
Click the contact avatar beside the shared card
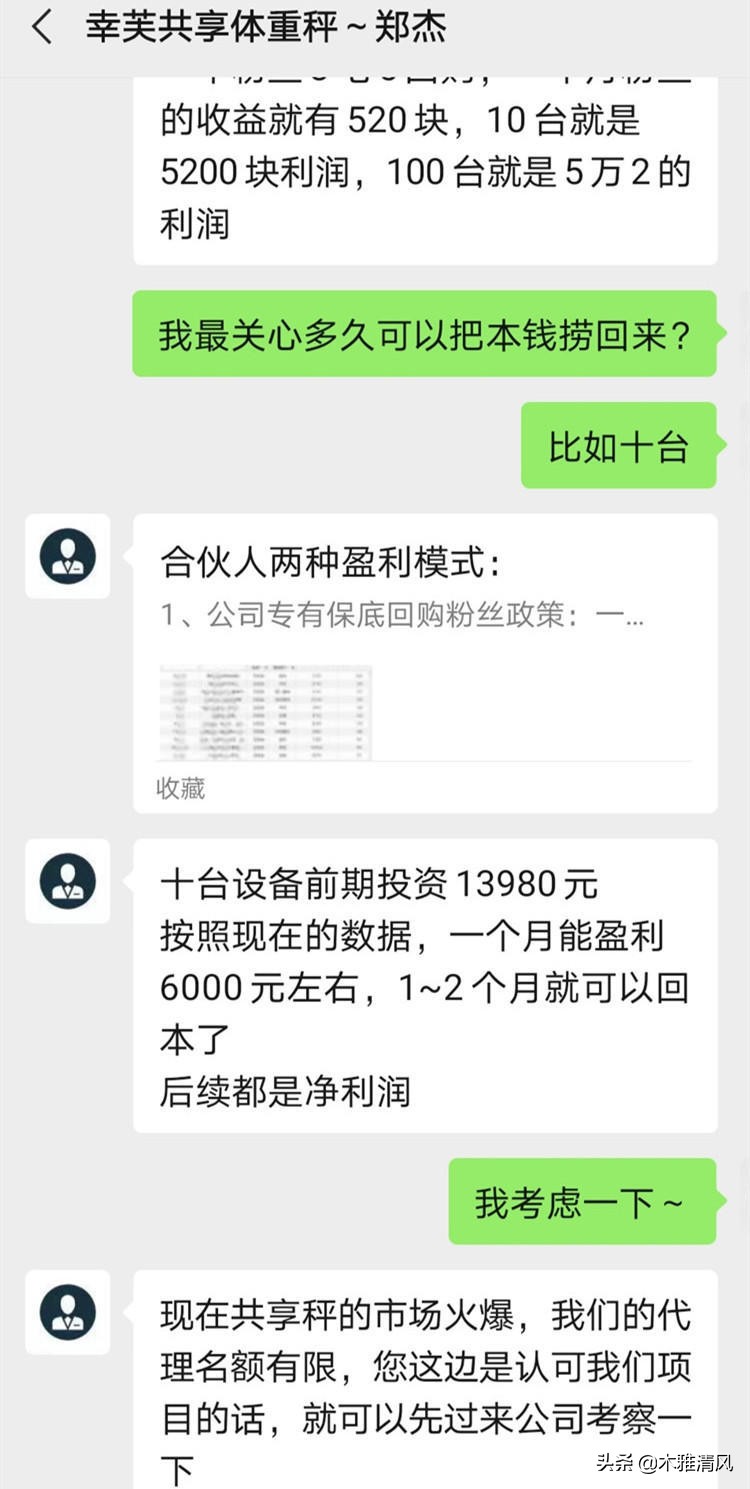[67, 558]
